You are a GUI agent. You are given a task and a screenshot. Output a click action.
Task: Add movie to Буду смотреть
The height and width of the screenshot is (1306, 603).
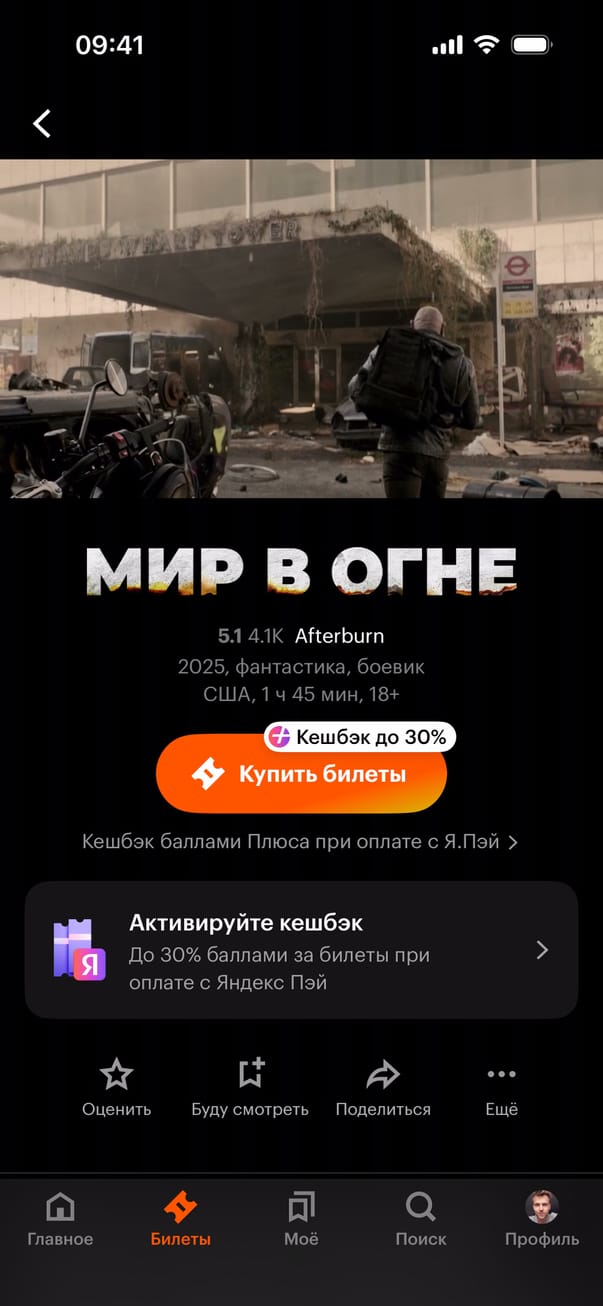tap(250, 1088)
